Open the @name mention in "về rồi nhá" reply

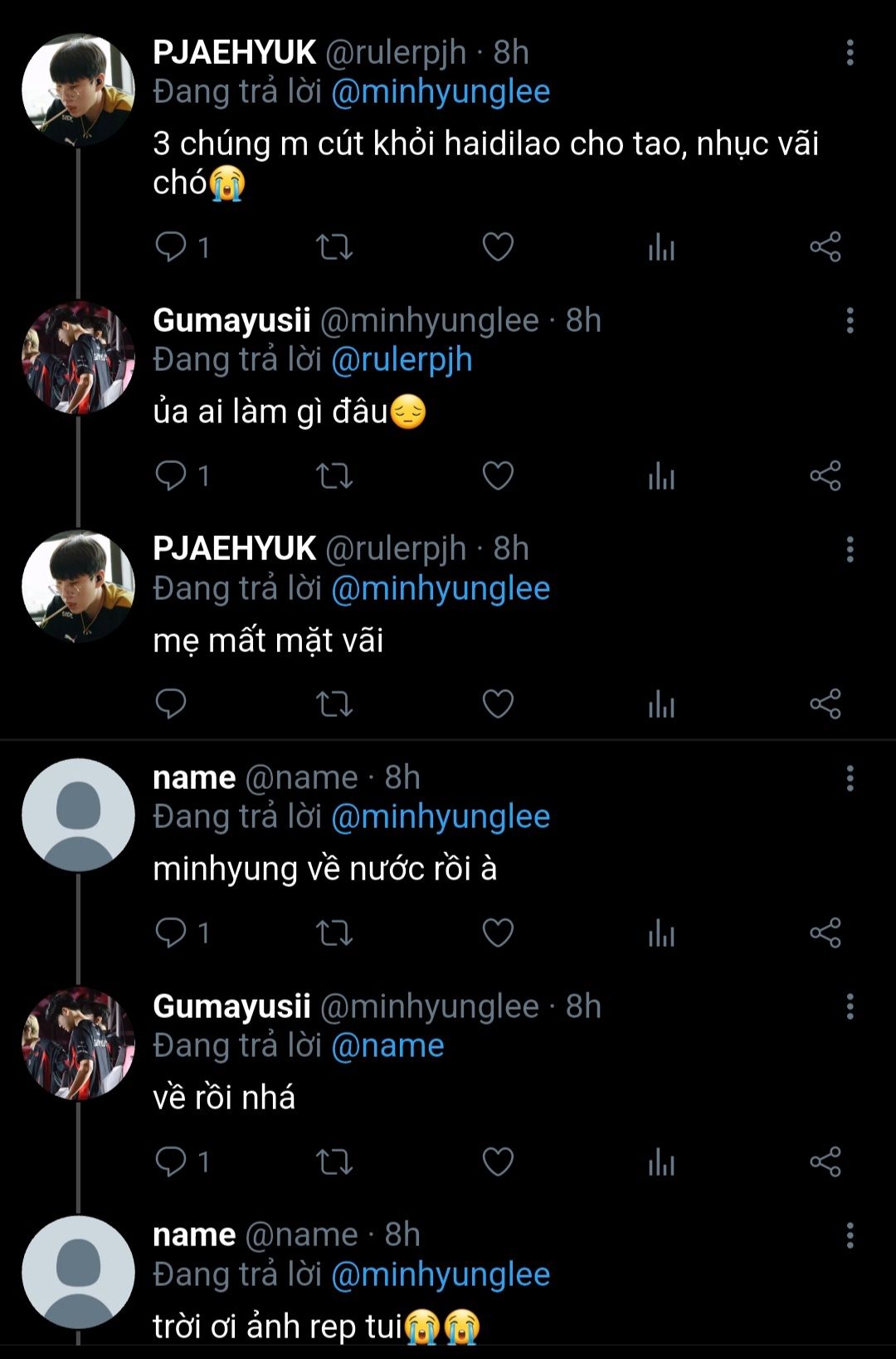coord(387,1045)
